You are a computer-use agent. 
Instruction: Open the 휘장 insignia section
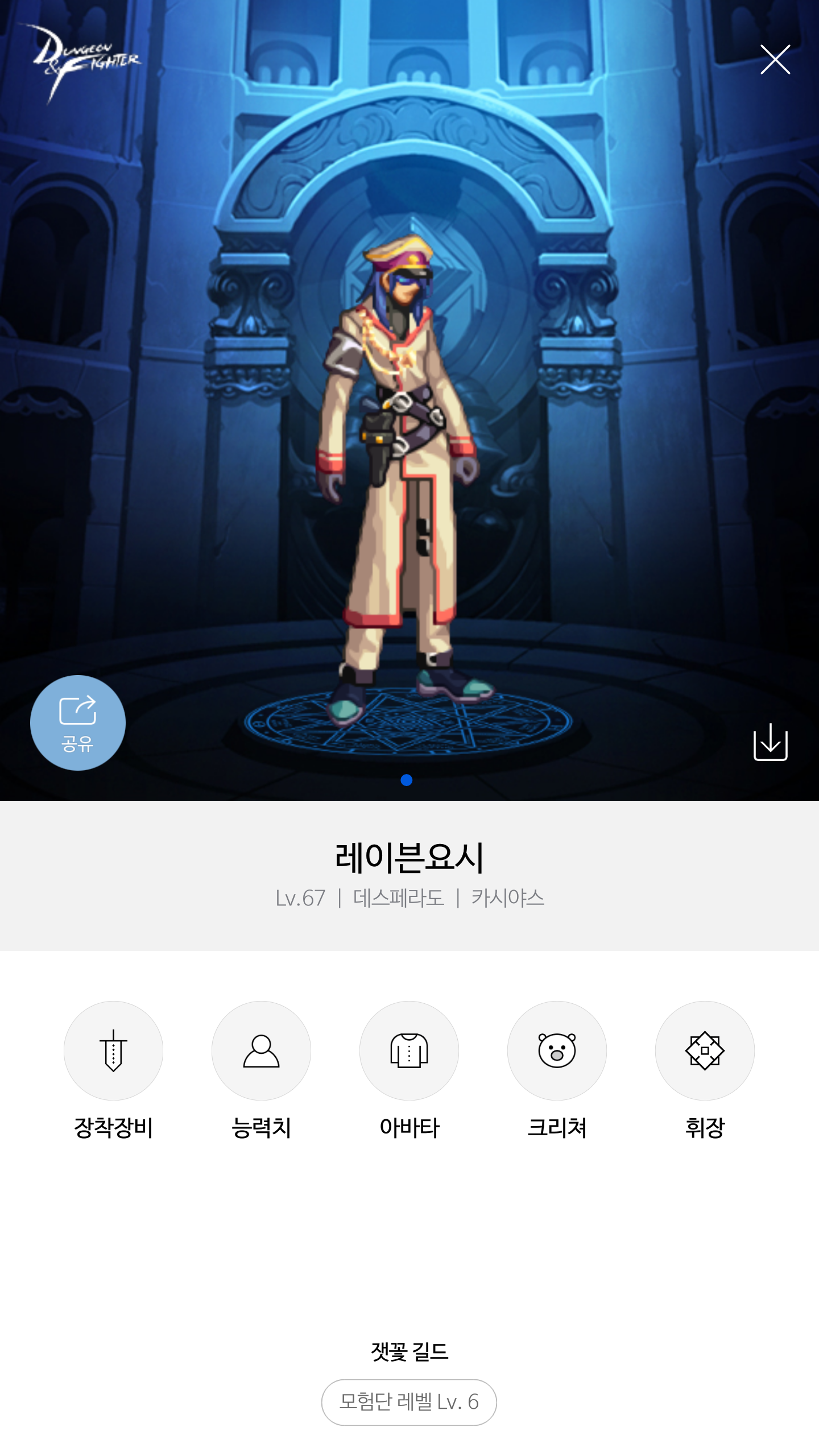click(x=705, y=1050)
